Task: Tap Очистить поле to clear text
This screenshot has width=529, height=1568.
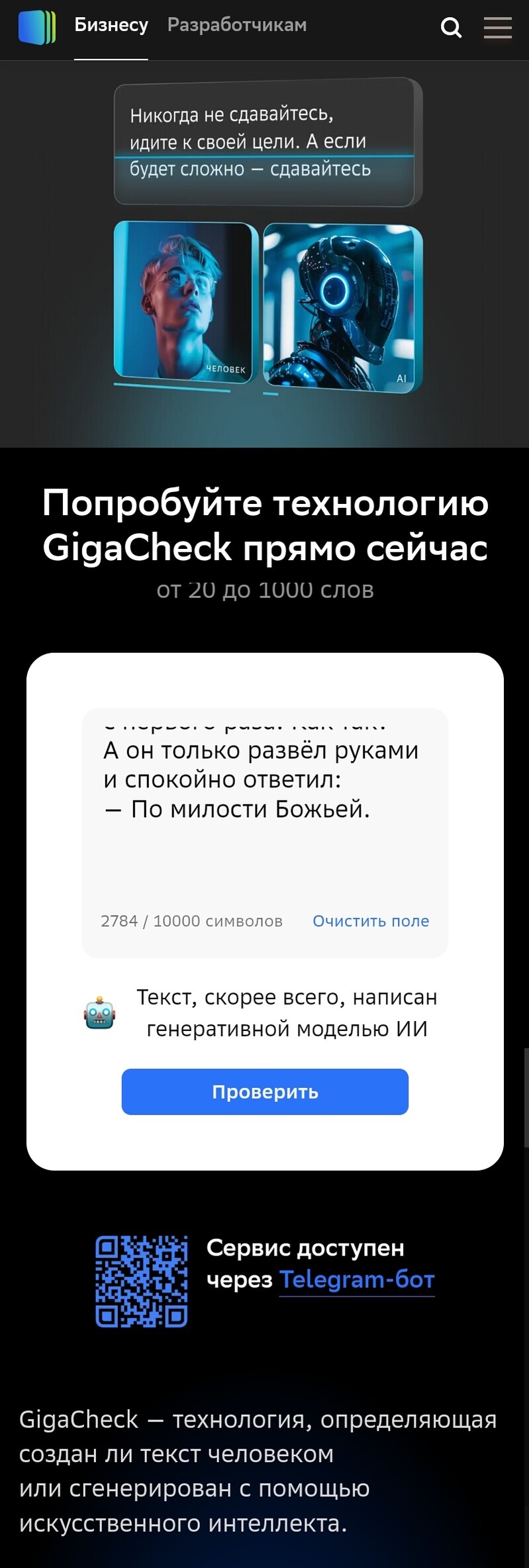Action: [370, 921]
